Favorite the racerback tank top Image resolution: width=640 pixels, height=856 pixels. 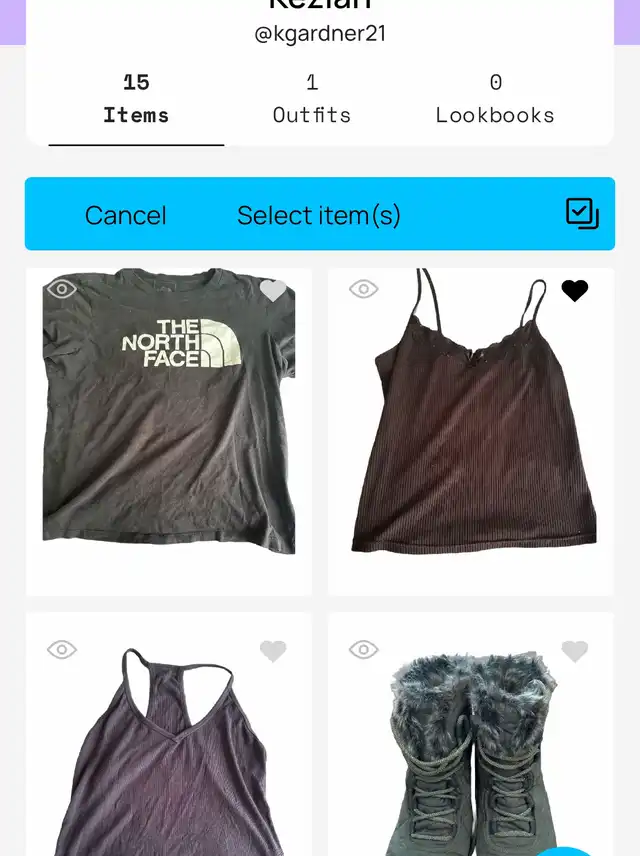click(x=273, y=652)
